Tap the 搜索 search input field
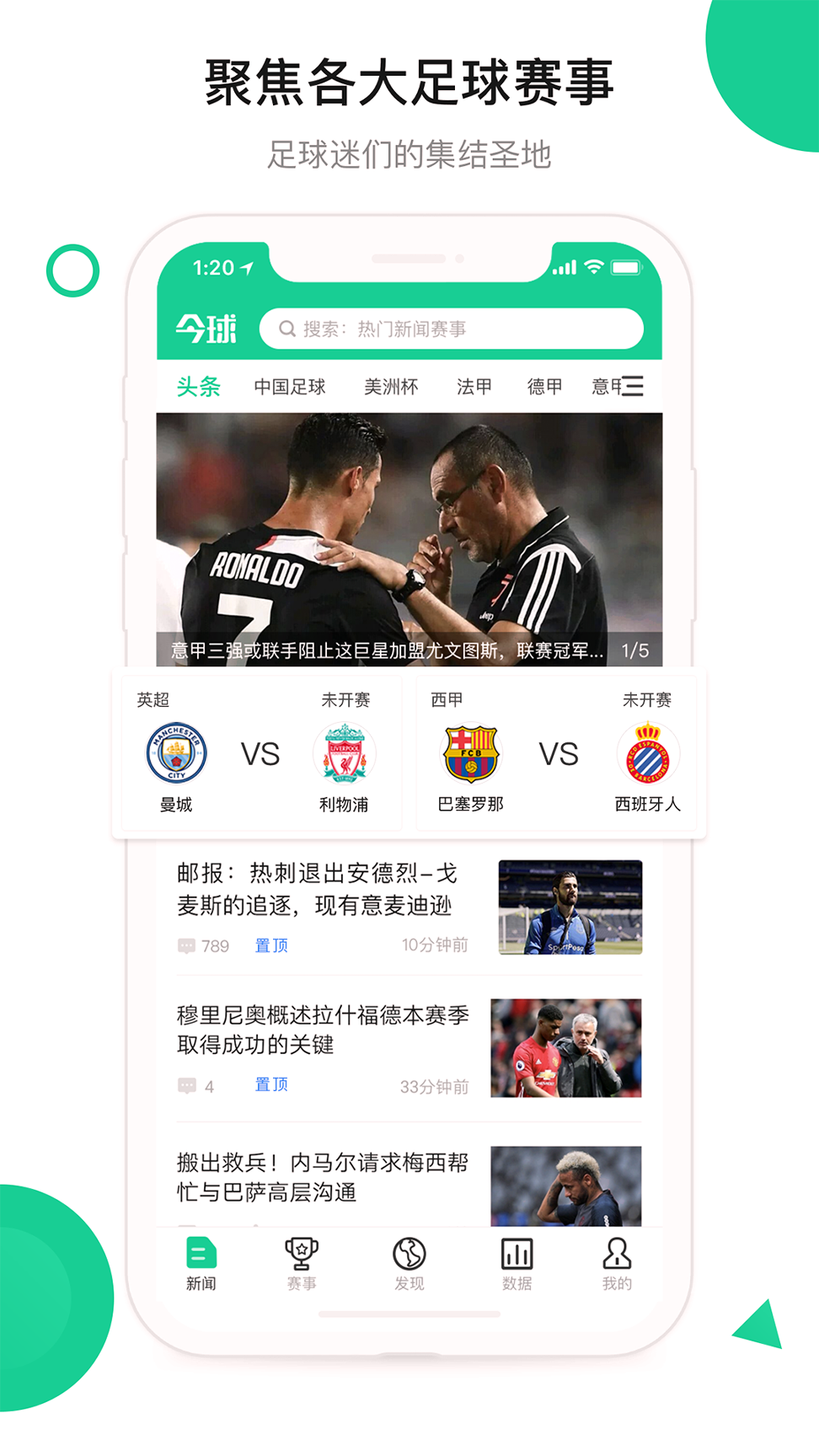 tap(455, 329)
